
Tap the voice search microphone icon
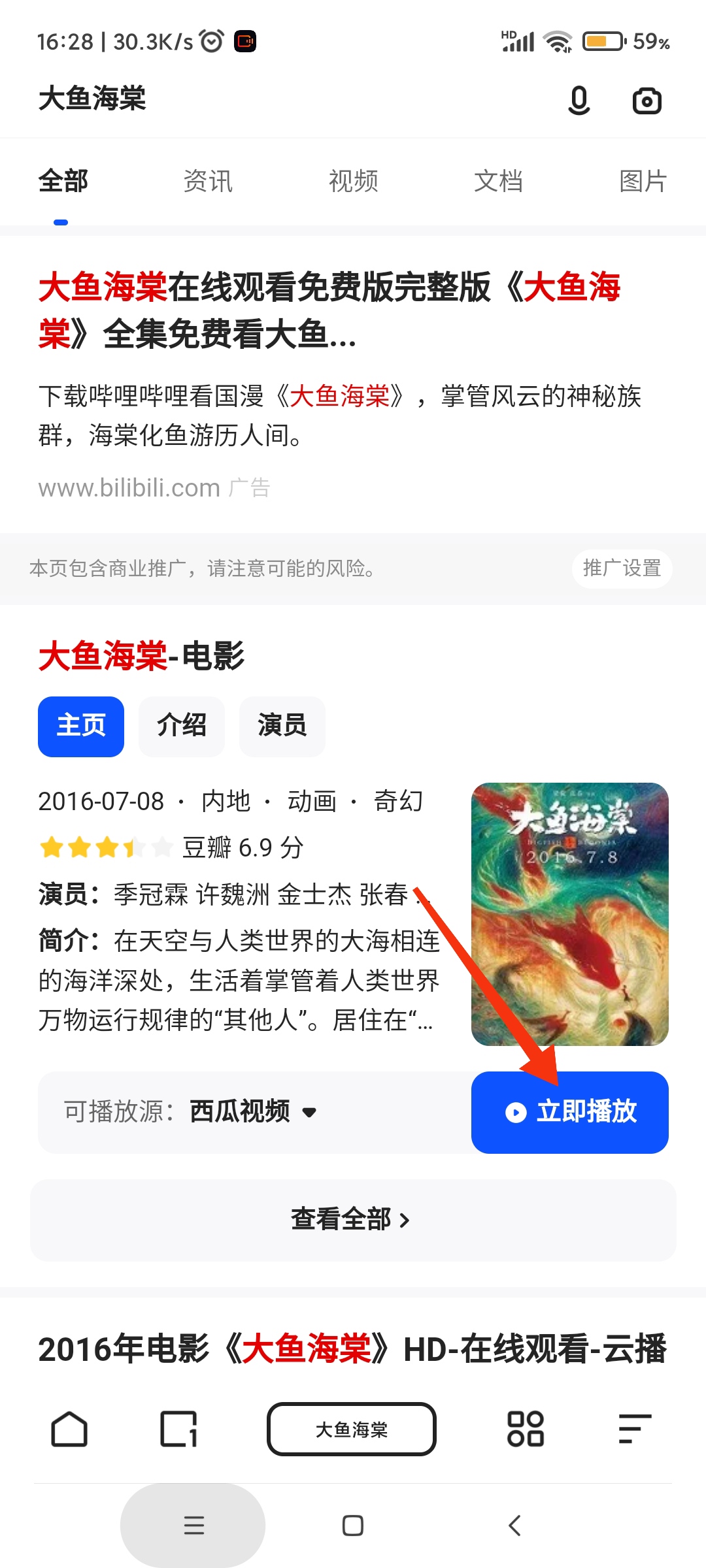[579, 101]
